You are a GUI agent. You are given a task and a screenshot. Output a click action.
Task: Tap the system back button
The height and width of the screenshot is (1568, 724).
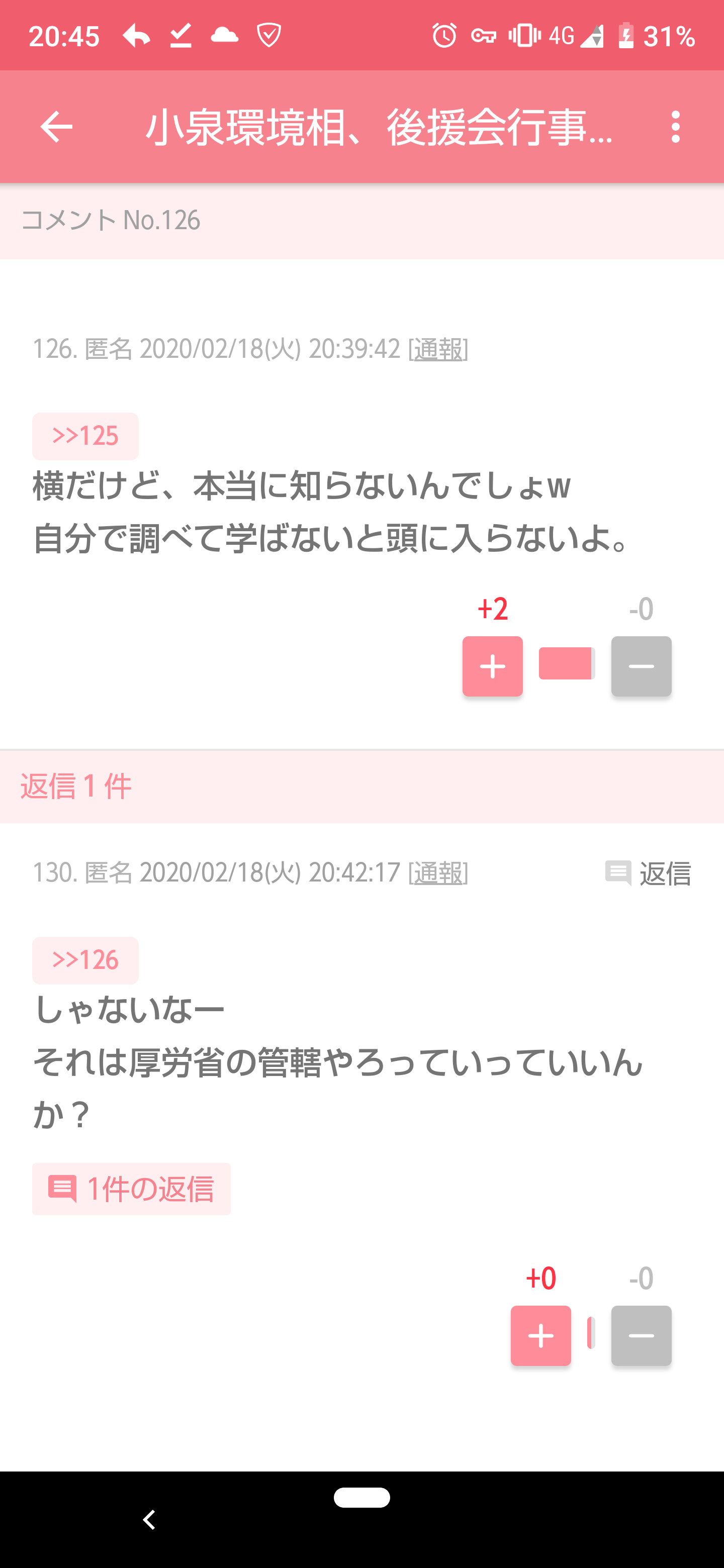[x=149, y=1519]
